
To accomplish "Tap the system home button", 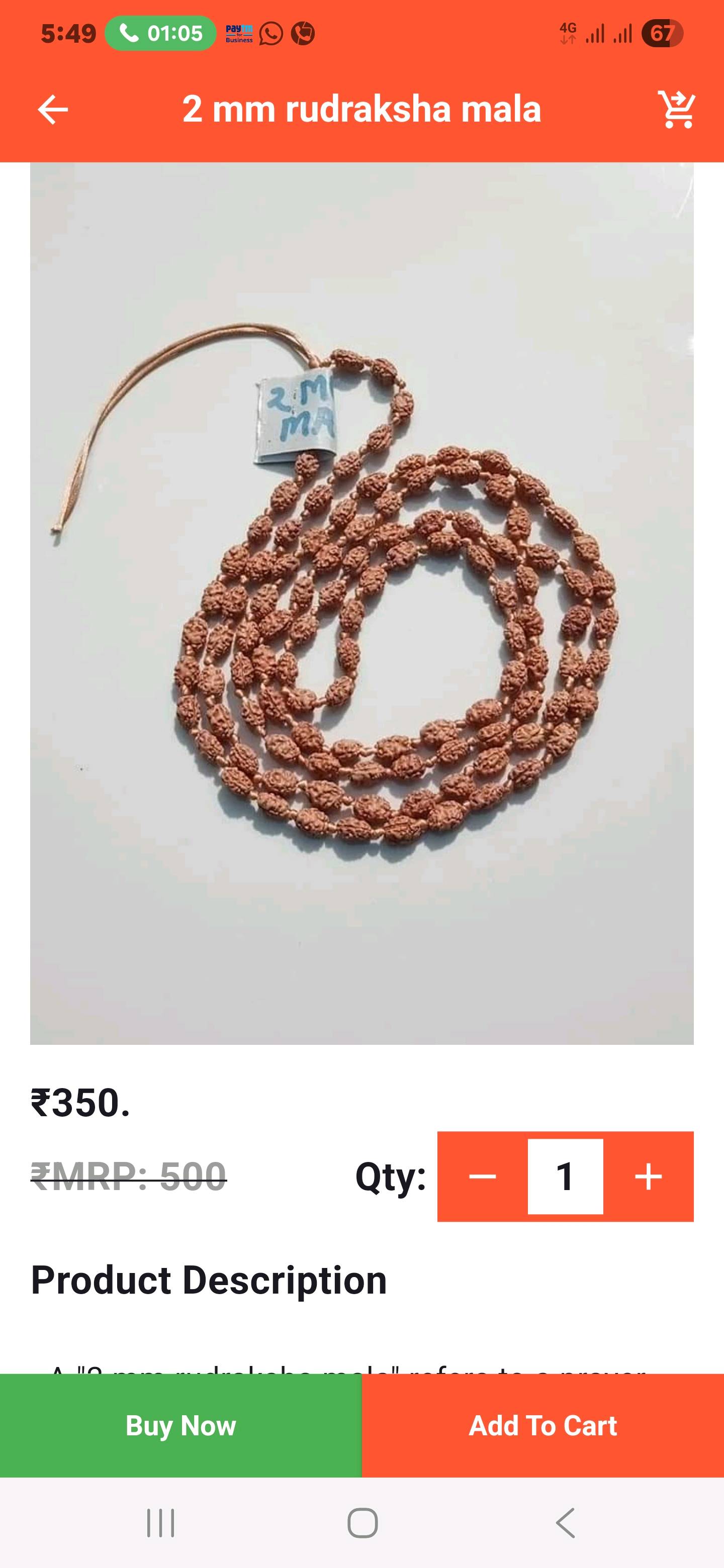I will pyautogui.click(x=363, y=1523).
